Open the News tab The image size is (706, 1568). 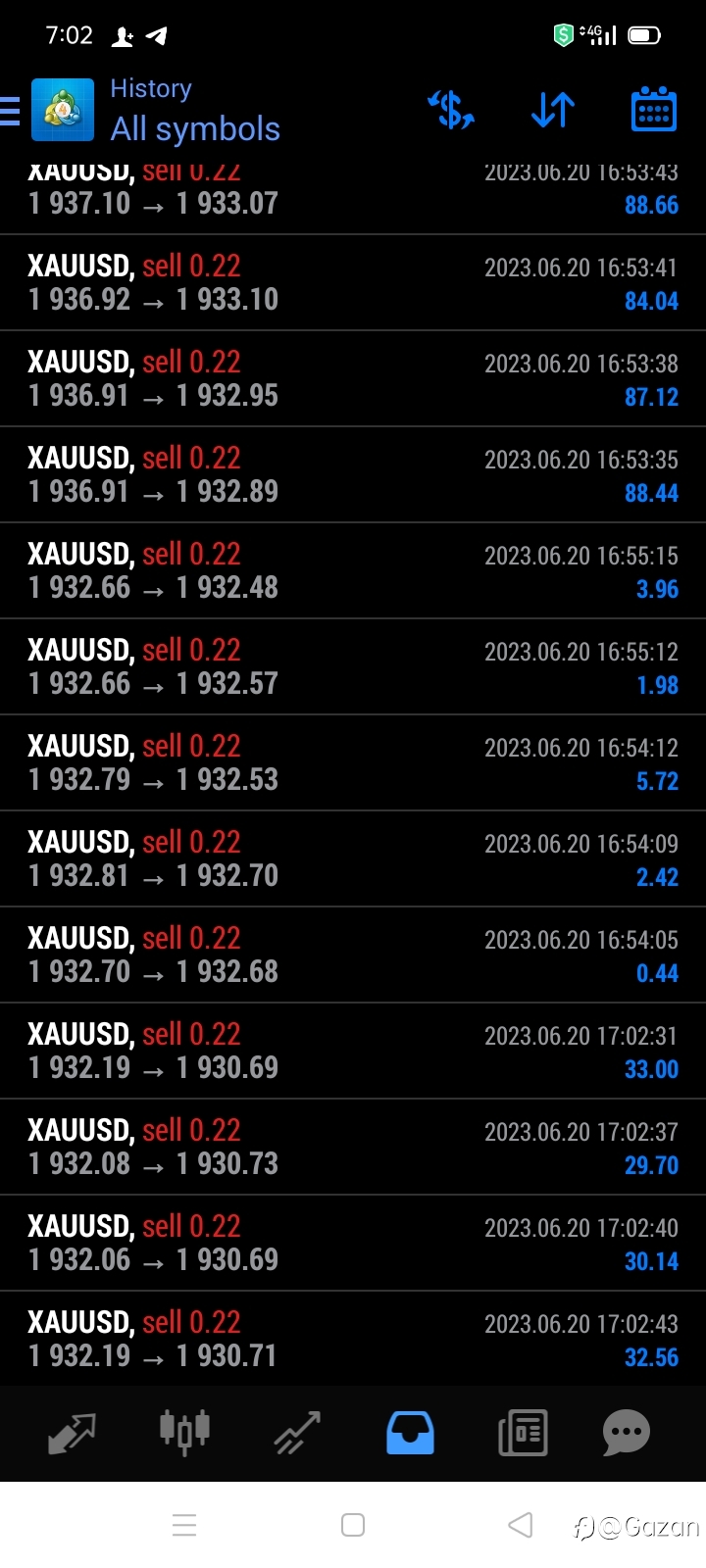click(x=523, y=1433)
